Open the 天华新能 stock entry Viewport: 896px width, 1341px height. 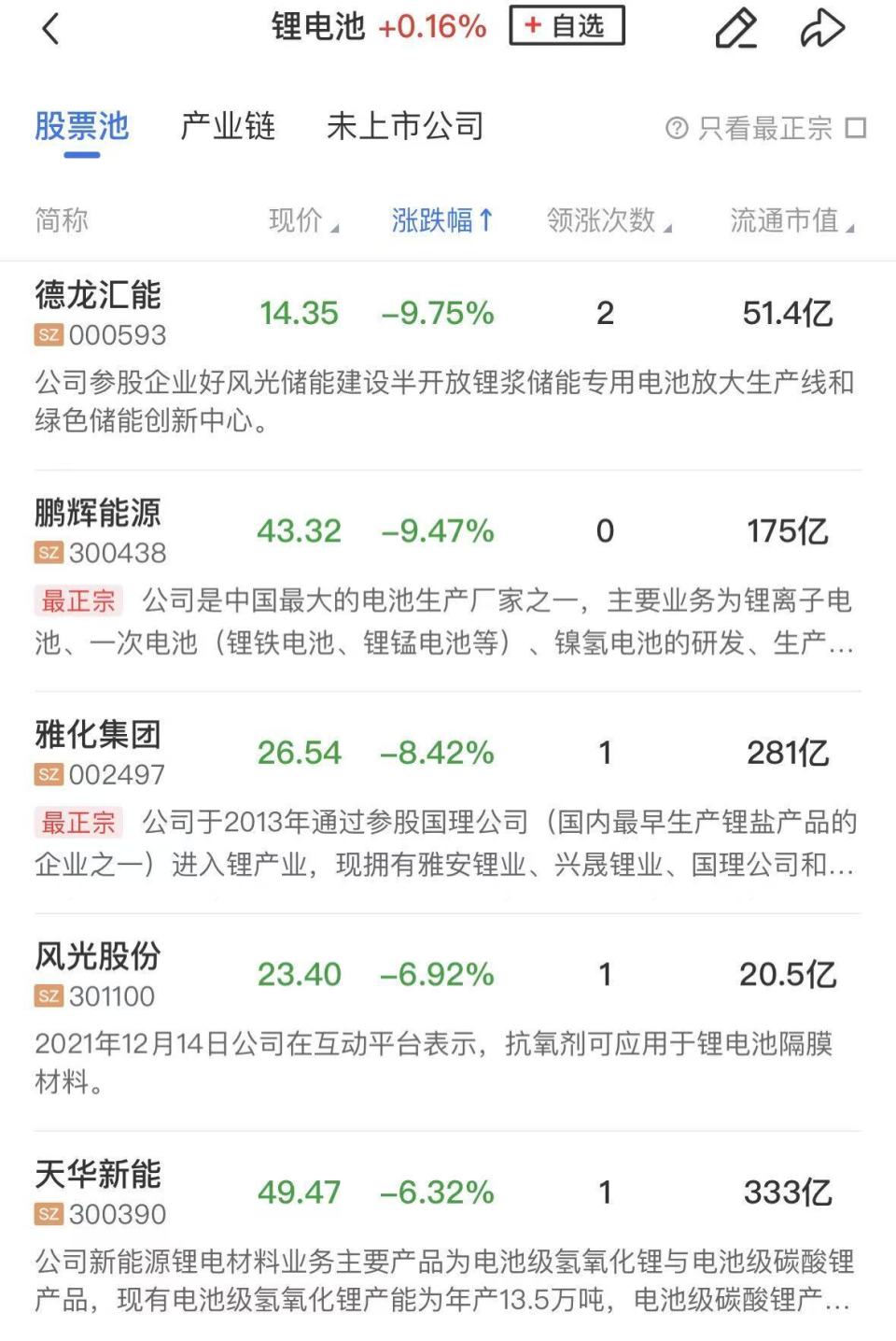coord(98,1179)
